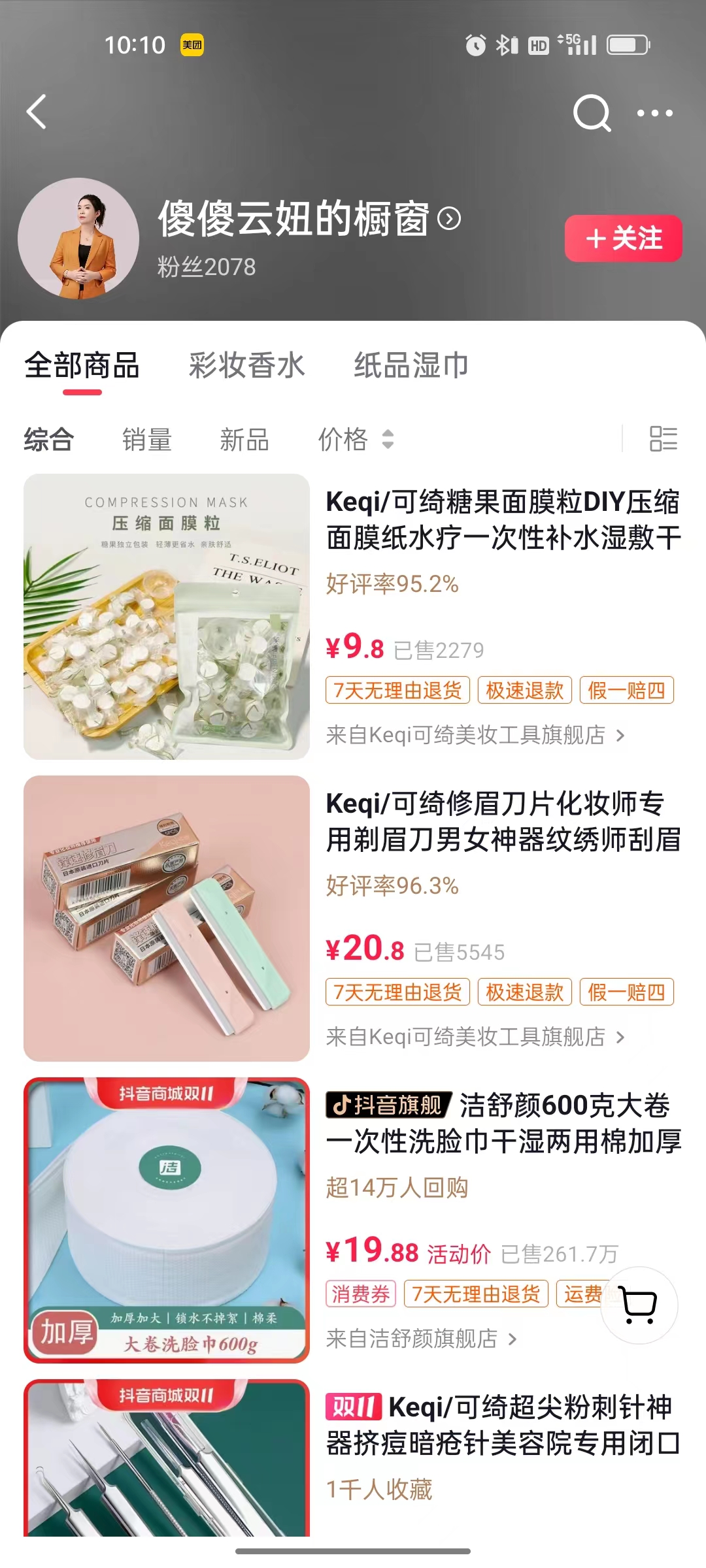Sort products by 新品

244,439
